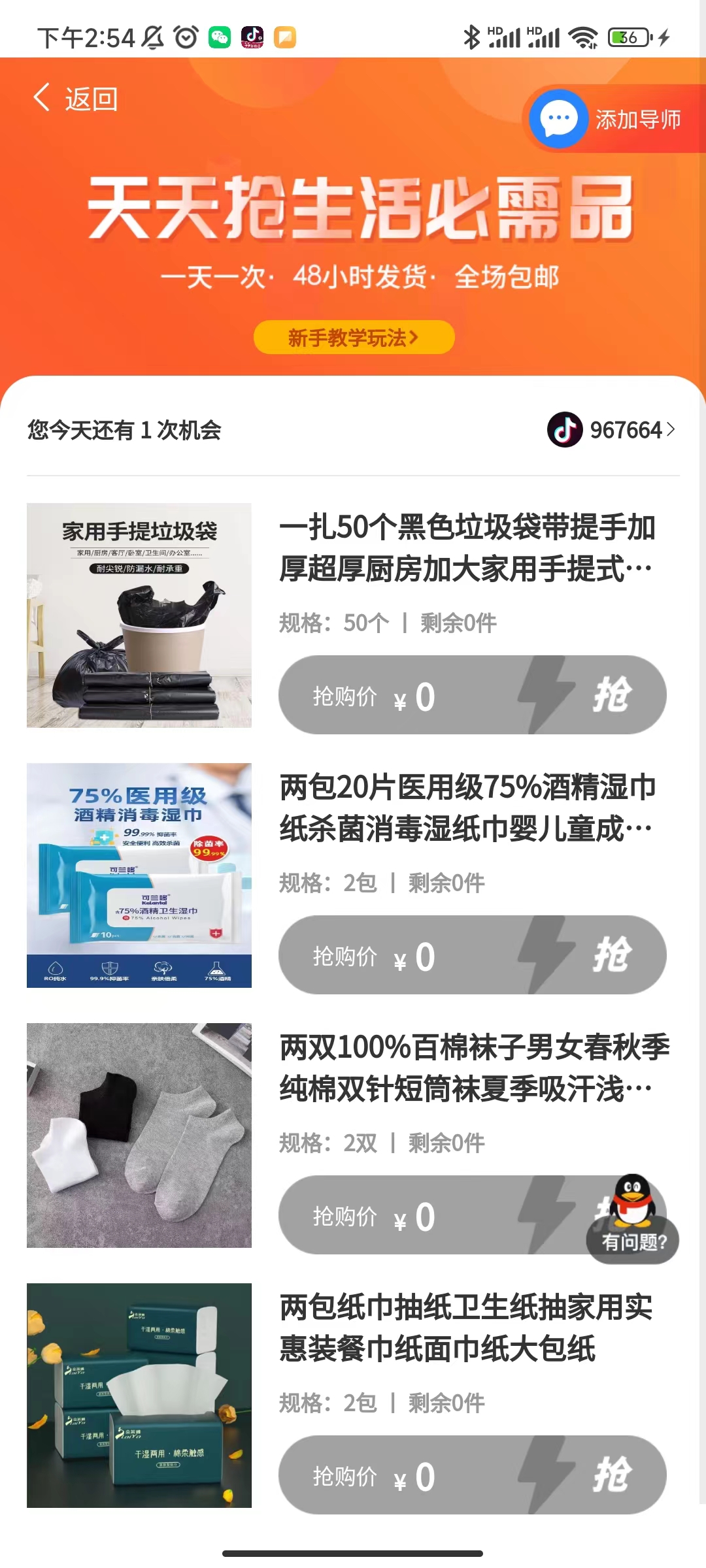Expand details via chevron after 967664
Viewport: 706px width, 1568px height.
pyautogui.click(x=672, y=430)
